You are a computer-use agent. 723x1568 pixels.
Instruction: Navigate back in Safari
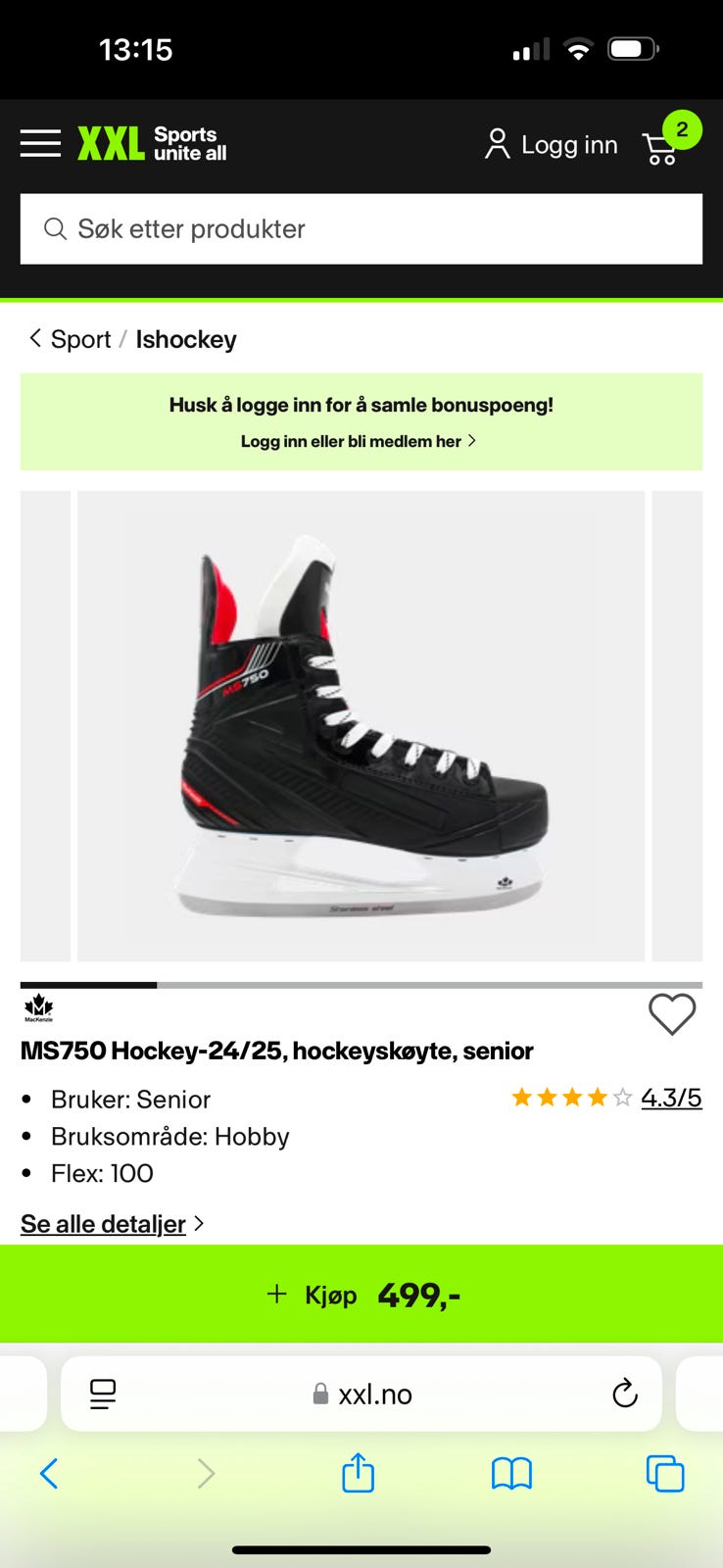[x=49, y=1473]
